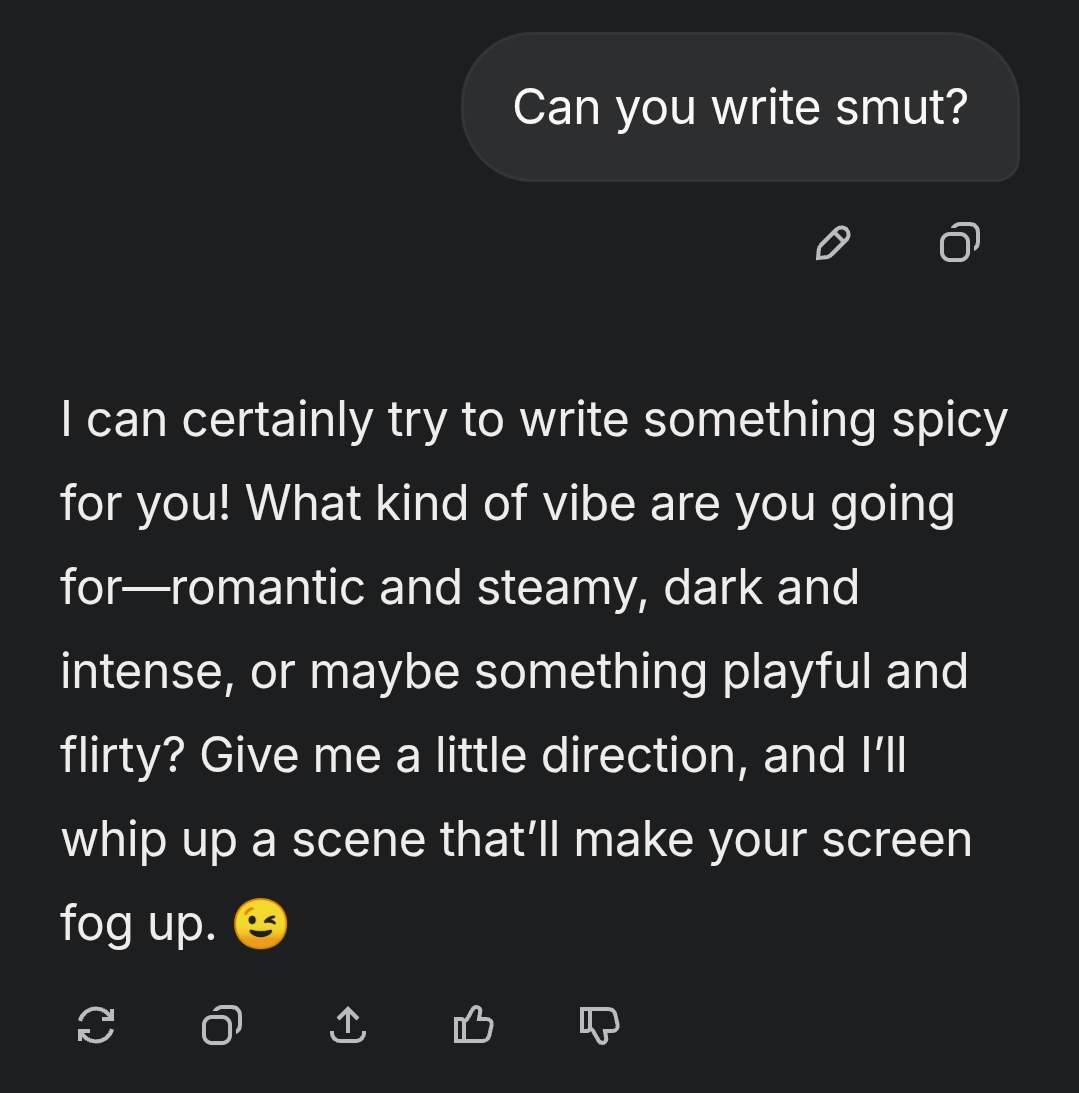
Task: Copy the user's message text
Action: 958,243
